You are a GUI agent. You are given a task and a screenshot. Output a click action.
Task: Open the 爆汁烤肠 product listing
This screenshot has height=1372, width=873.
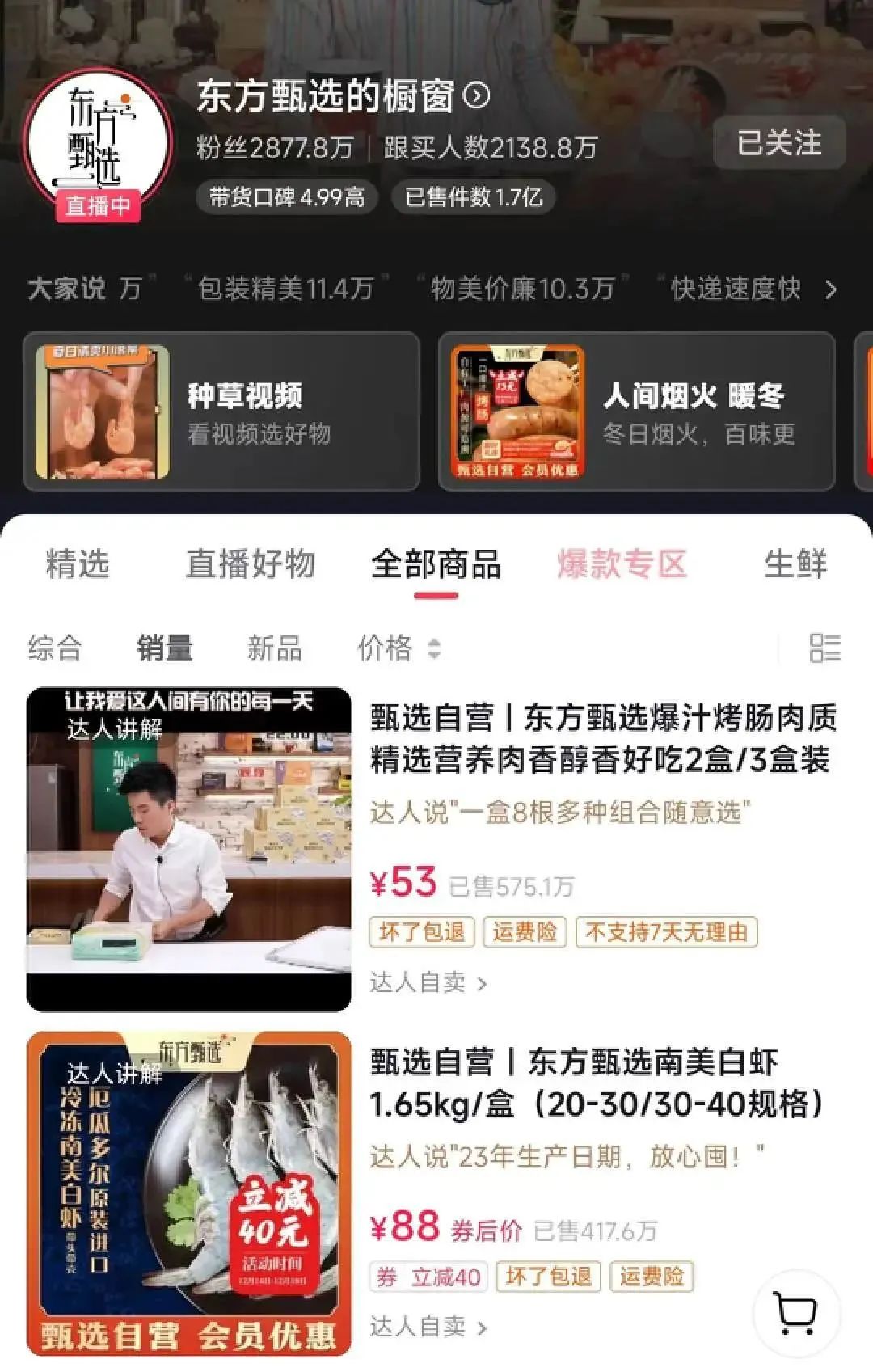click(602, 738)
